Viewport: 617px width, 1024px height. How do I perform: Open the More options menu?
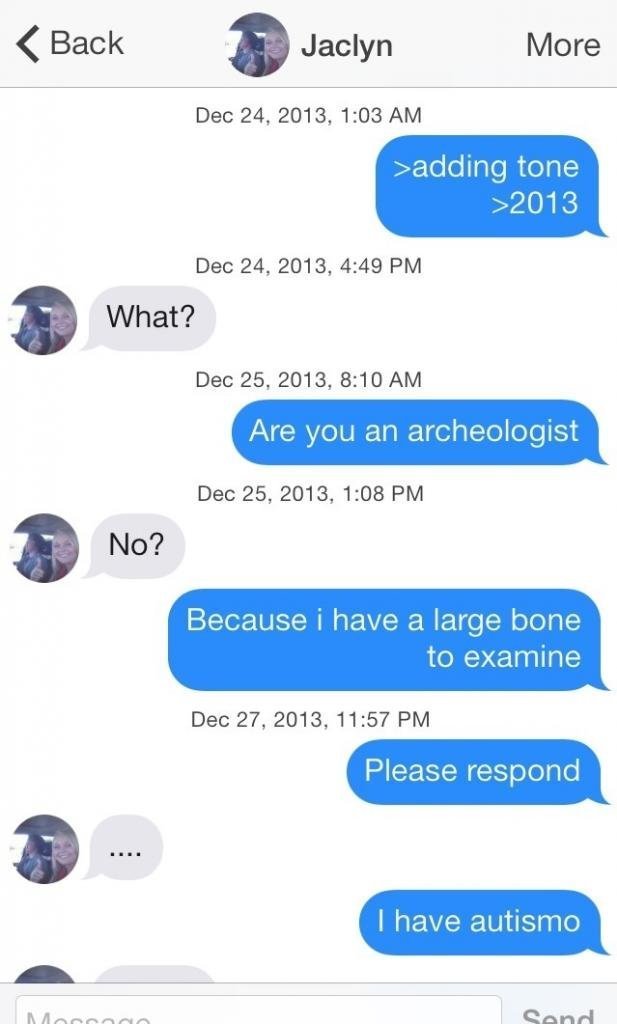coord(562,45)
